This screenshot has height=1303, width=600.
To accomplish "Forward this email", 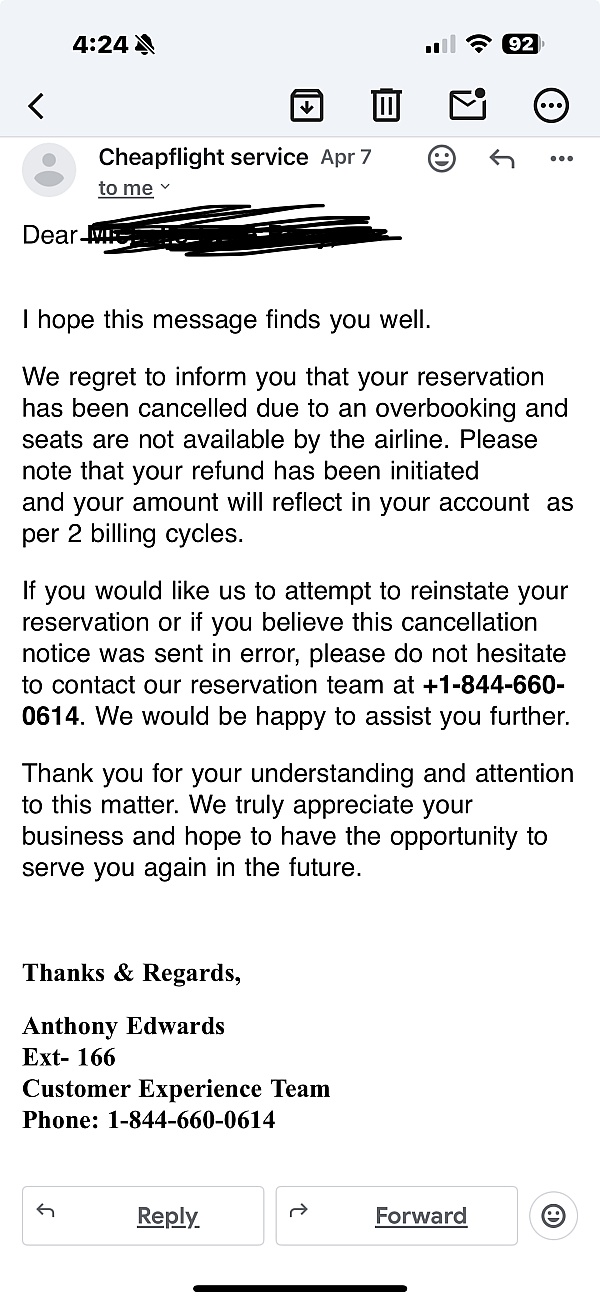I will point(397,1215).
